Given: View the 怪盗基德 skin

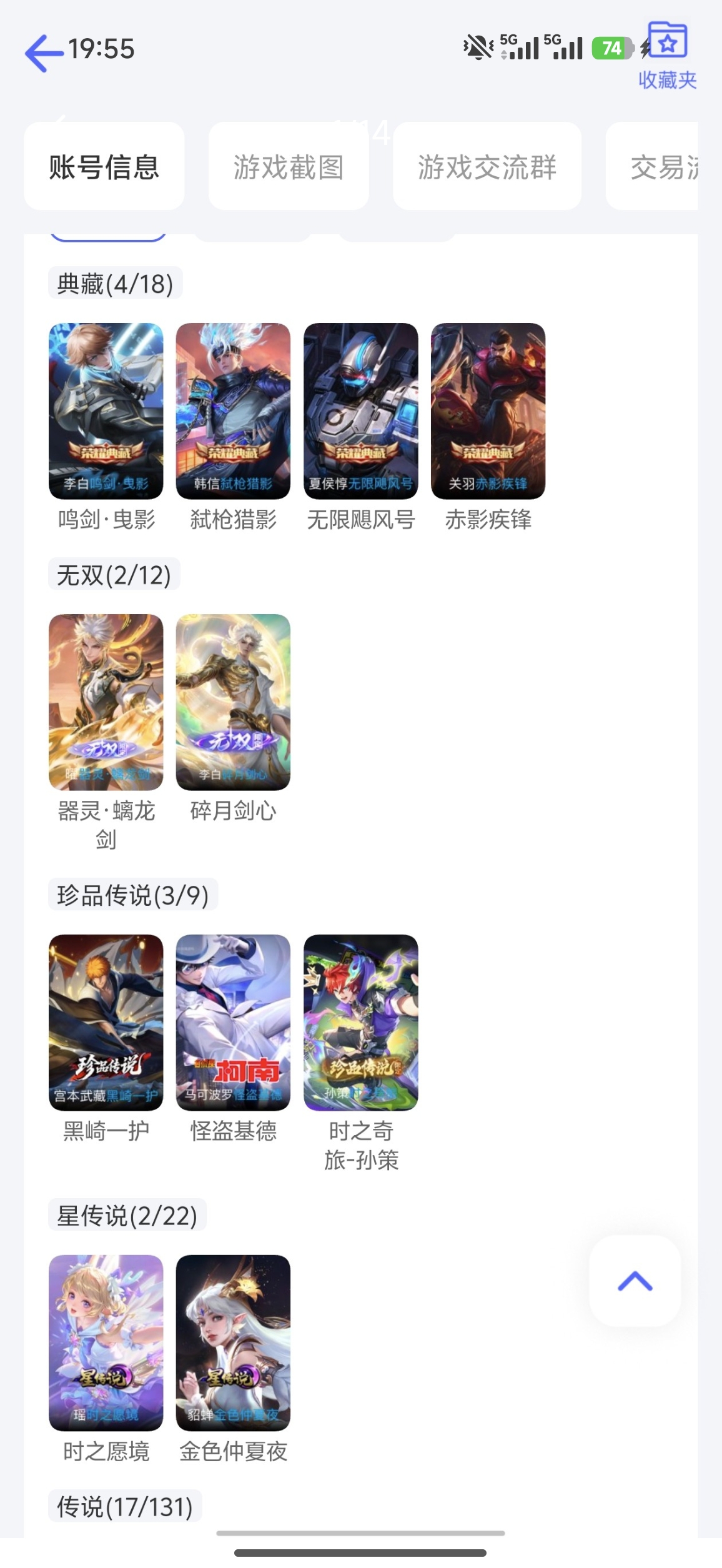Looking at the screenshot, I should 233,1023.
